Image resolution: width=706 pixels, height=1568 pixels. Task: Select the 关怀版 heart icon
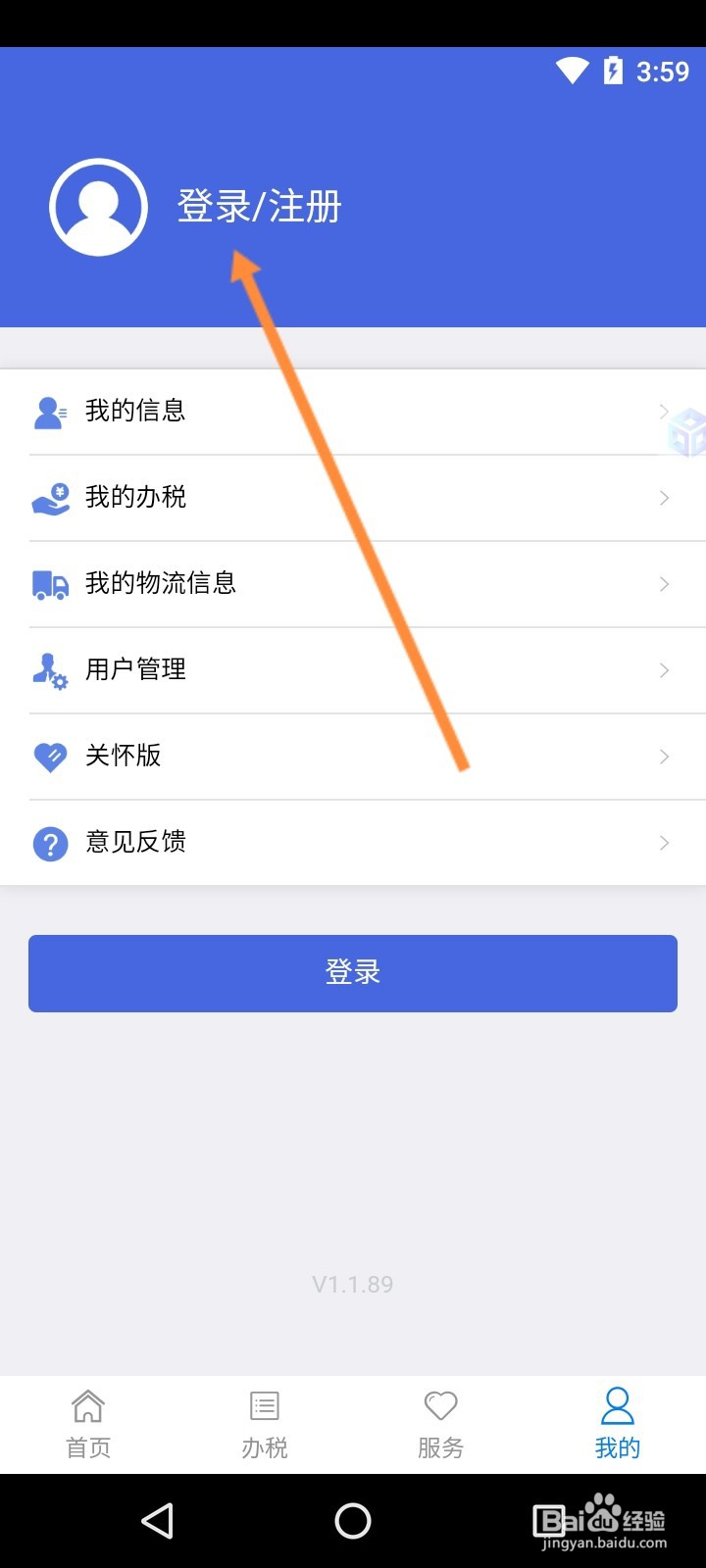coord(50,756)
